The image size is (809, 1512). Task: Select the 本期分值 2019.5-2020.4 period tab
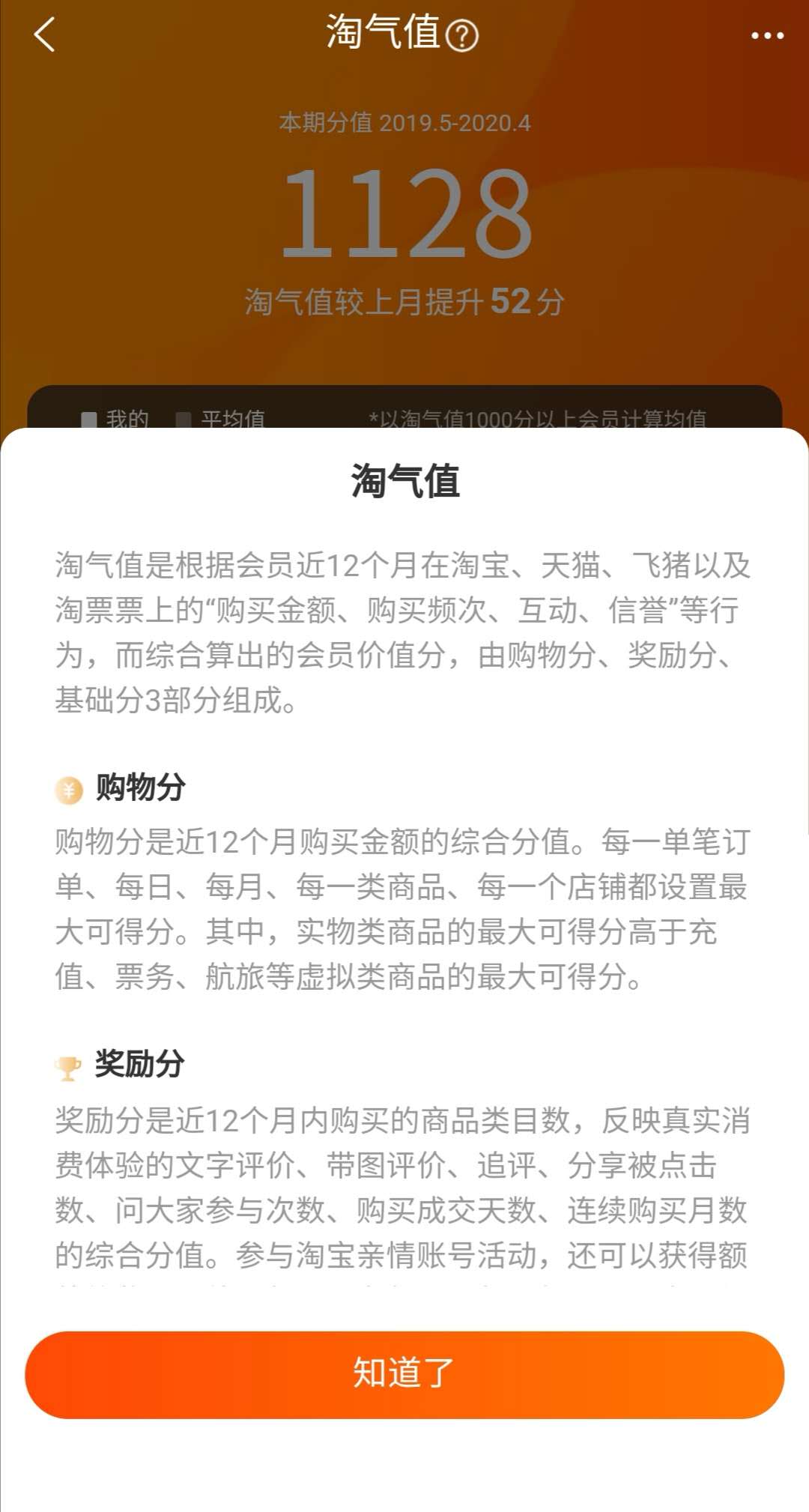coord(404,122)
